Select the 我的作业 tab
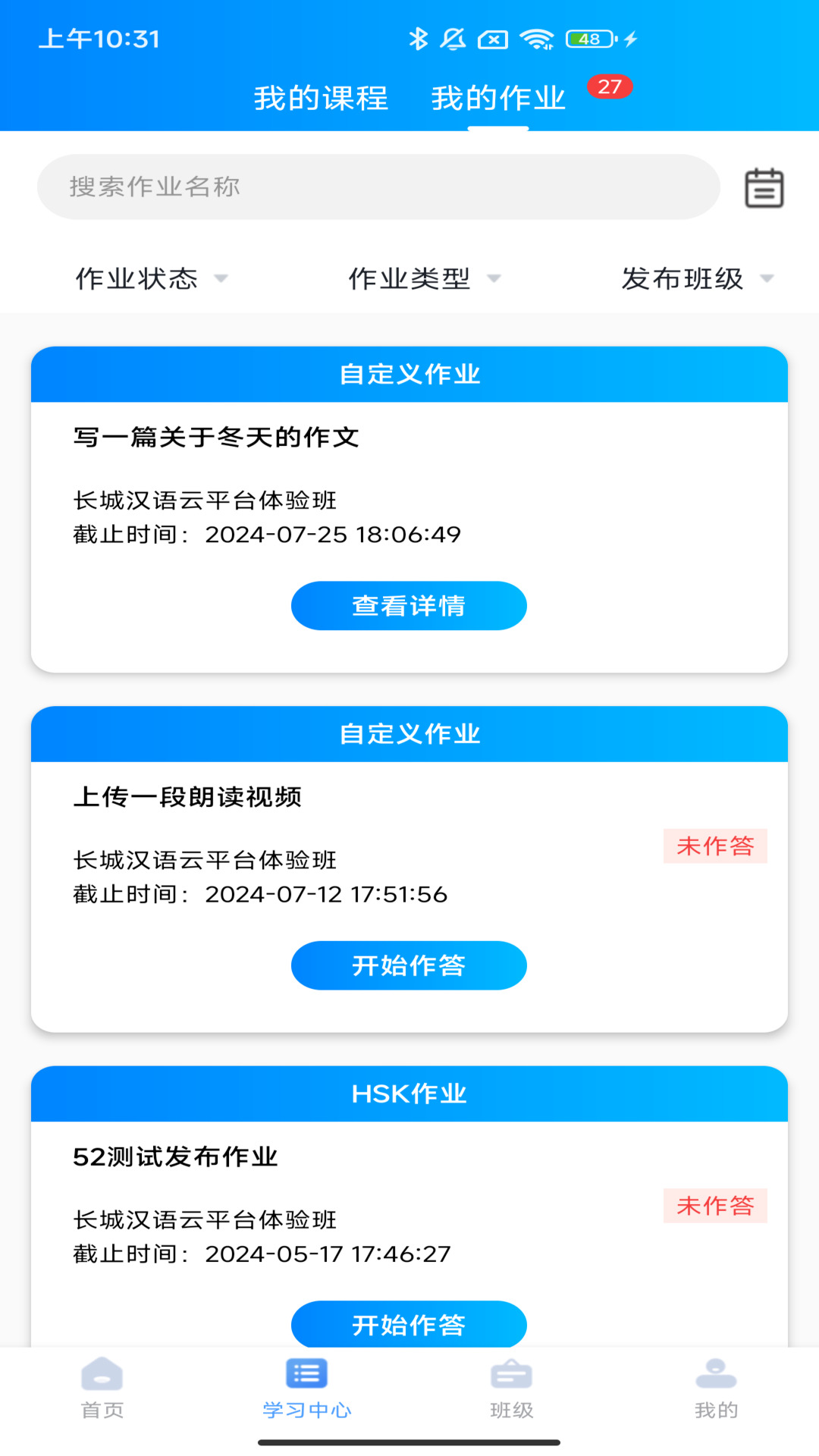Screen dimensions: 819x1456 point(497,98)
